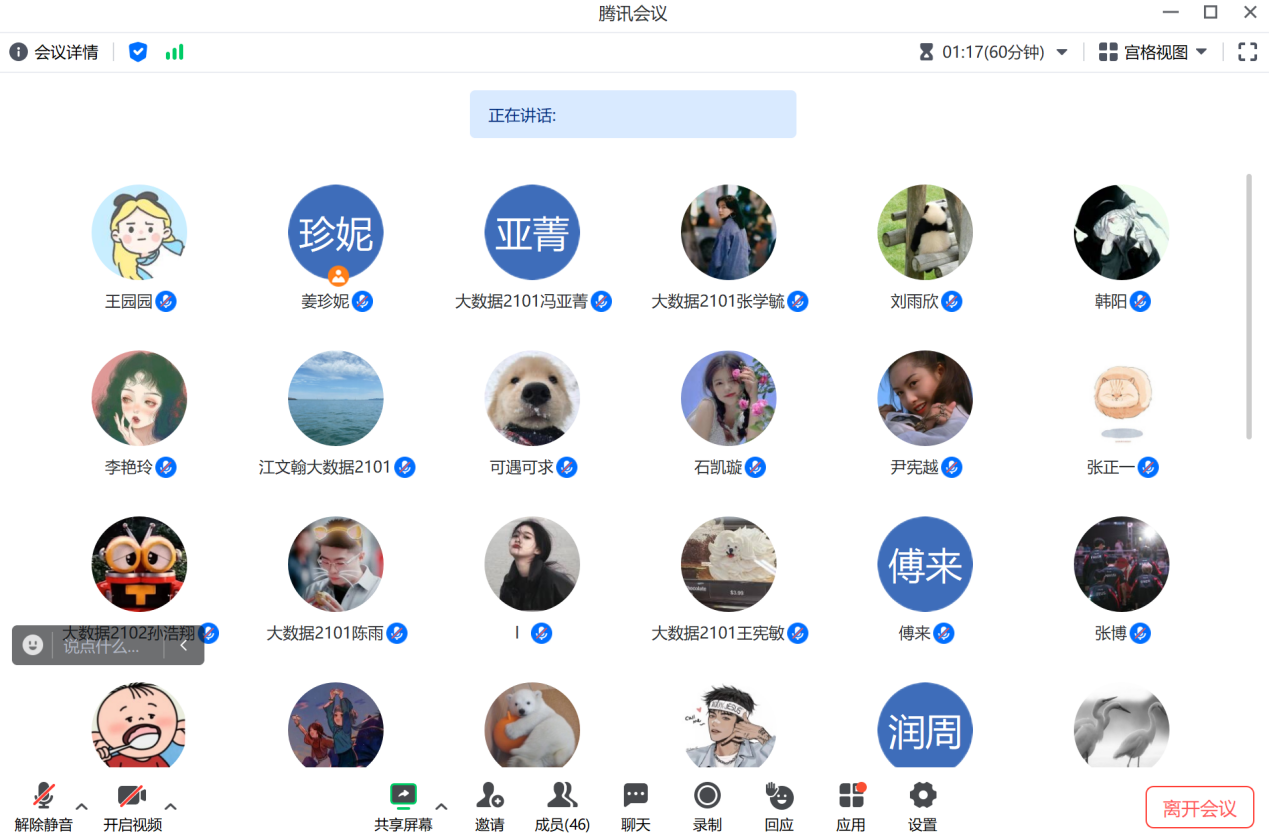Image resolution: width=1269 pixels, height=837 pixels.
Task: Open the 宫格视图 layout dropdown
Action: (x=1153, y=52)
